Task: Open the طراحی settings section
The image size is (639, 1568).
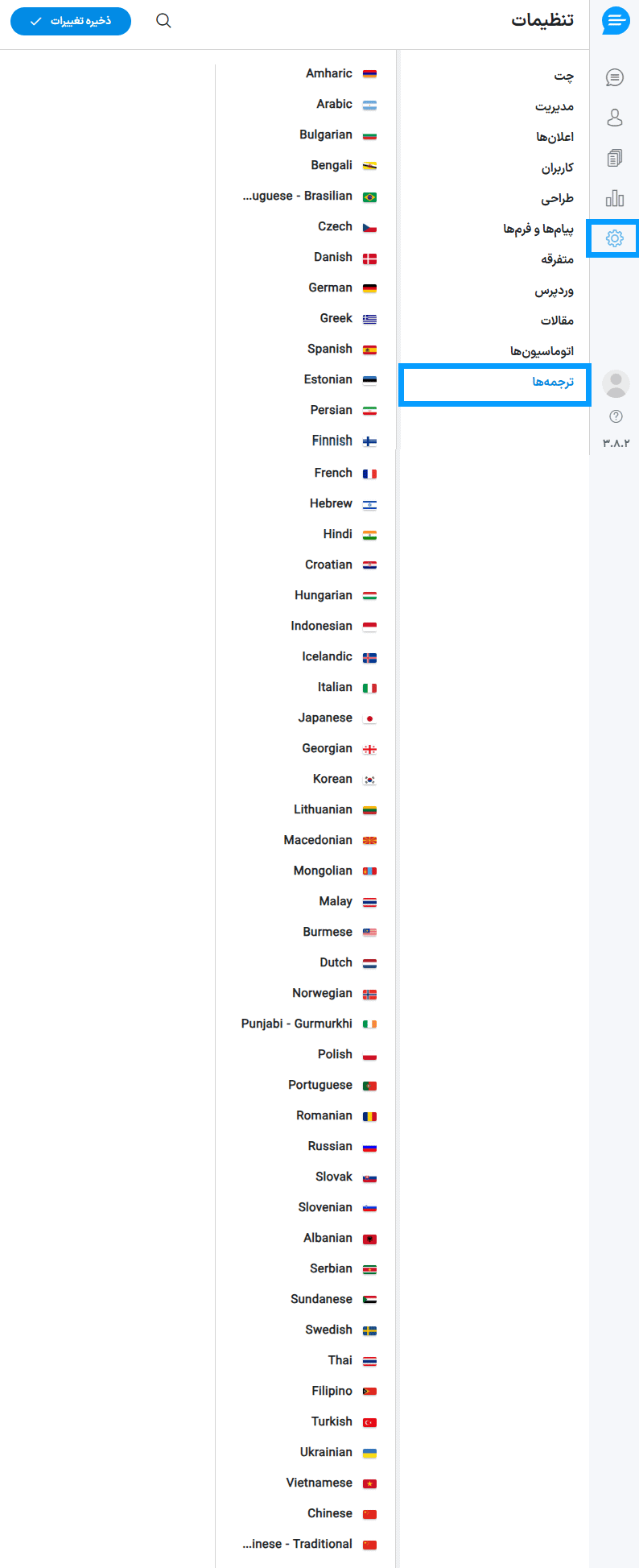Action: pos(557,198)
